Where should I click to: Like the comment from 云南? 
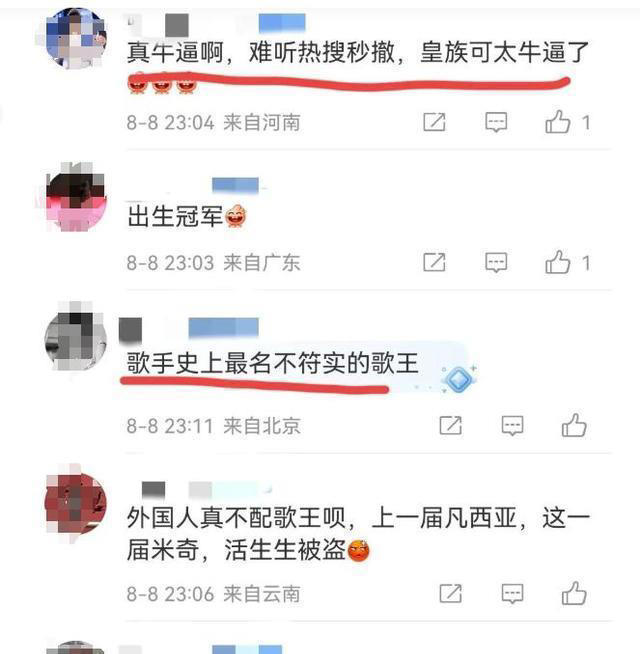click(x=574, y=593)
